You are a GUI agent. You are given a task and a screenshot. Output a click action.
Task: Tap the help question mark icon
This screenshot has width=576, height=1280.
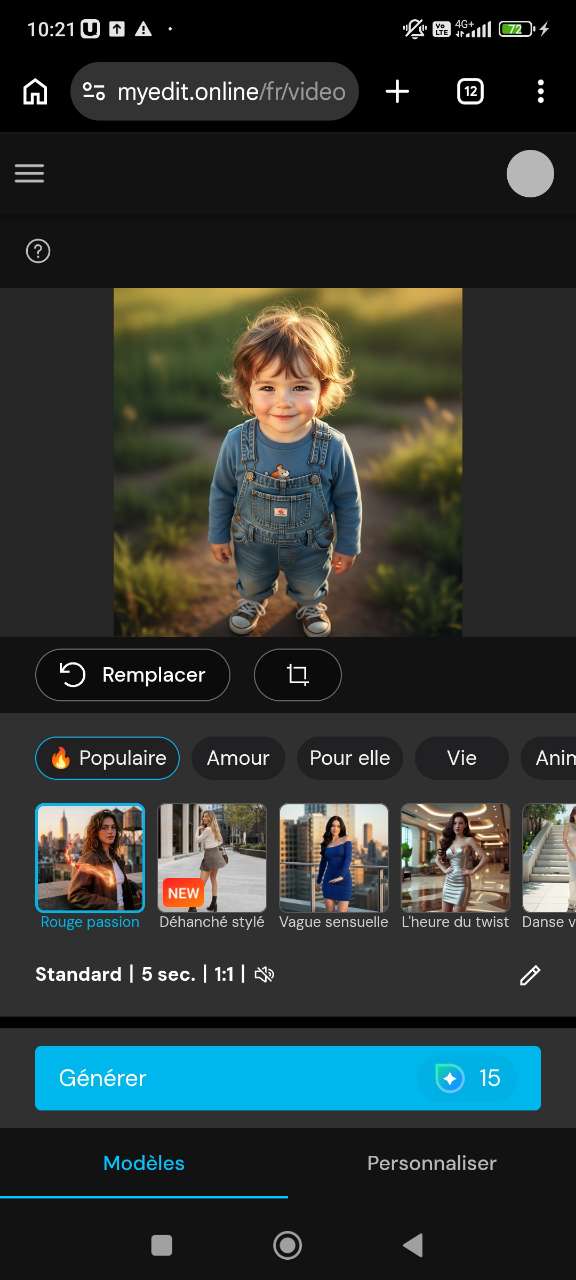click(x=38, y=251)
